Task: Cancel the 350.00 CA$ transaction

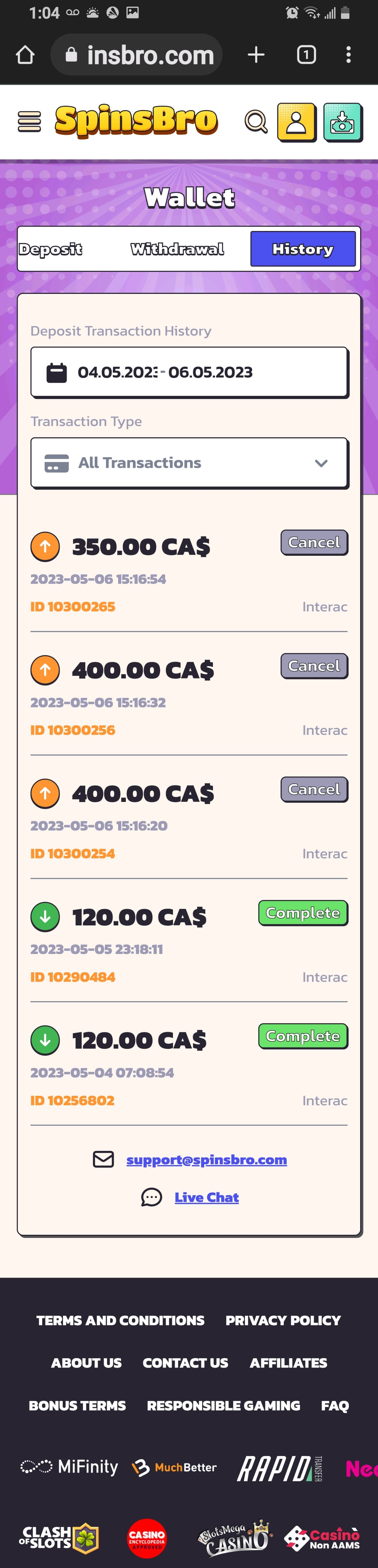Action: coord(314,542)
